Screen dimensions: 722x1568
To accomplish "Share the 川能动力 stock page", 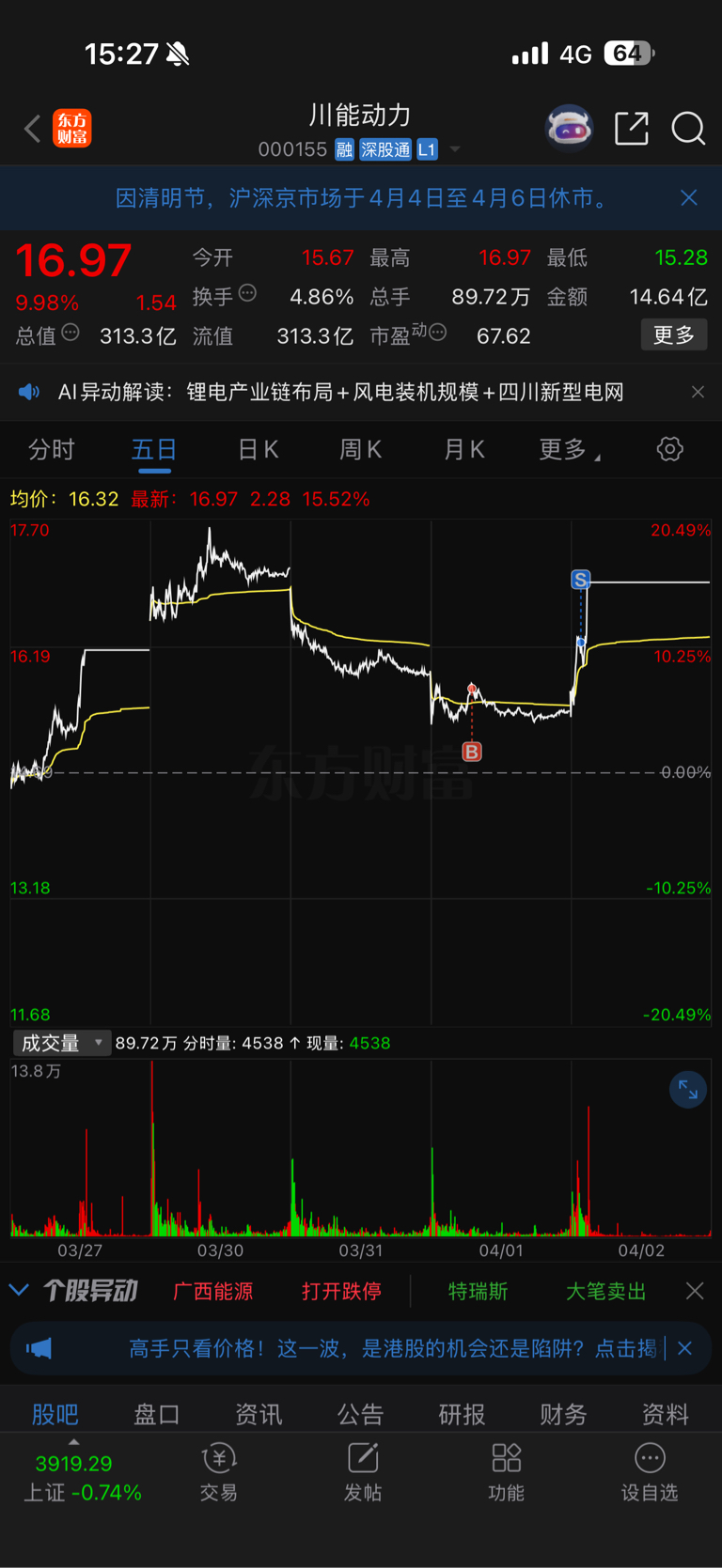I will point(632,128).
